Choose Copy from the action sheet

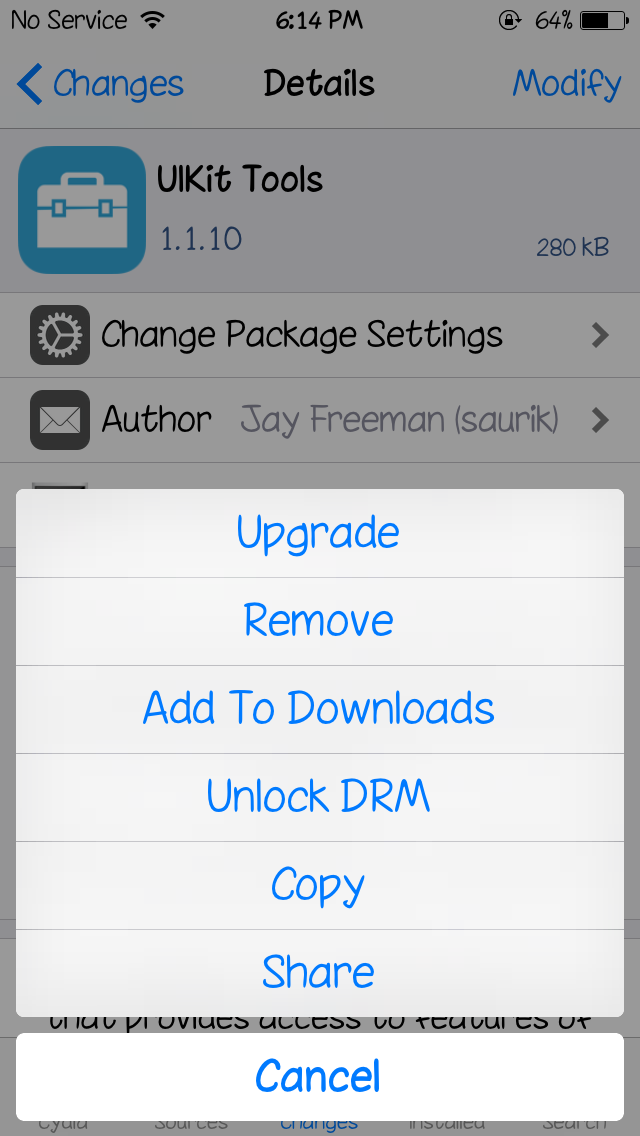319,885
